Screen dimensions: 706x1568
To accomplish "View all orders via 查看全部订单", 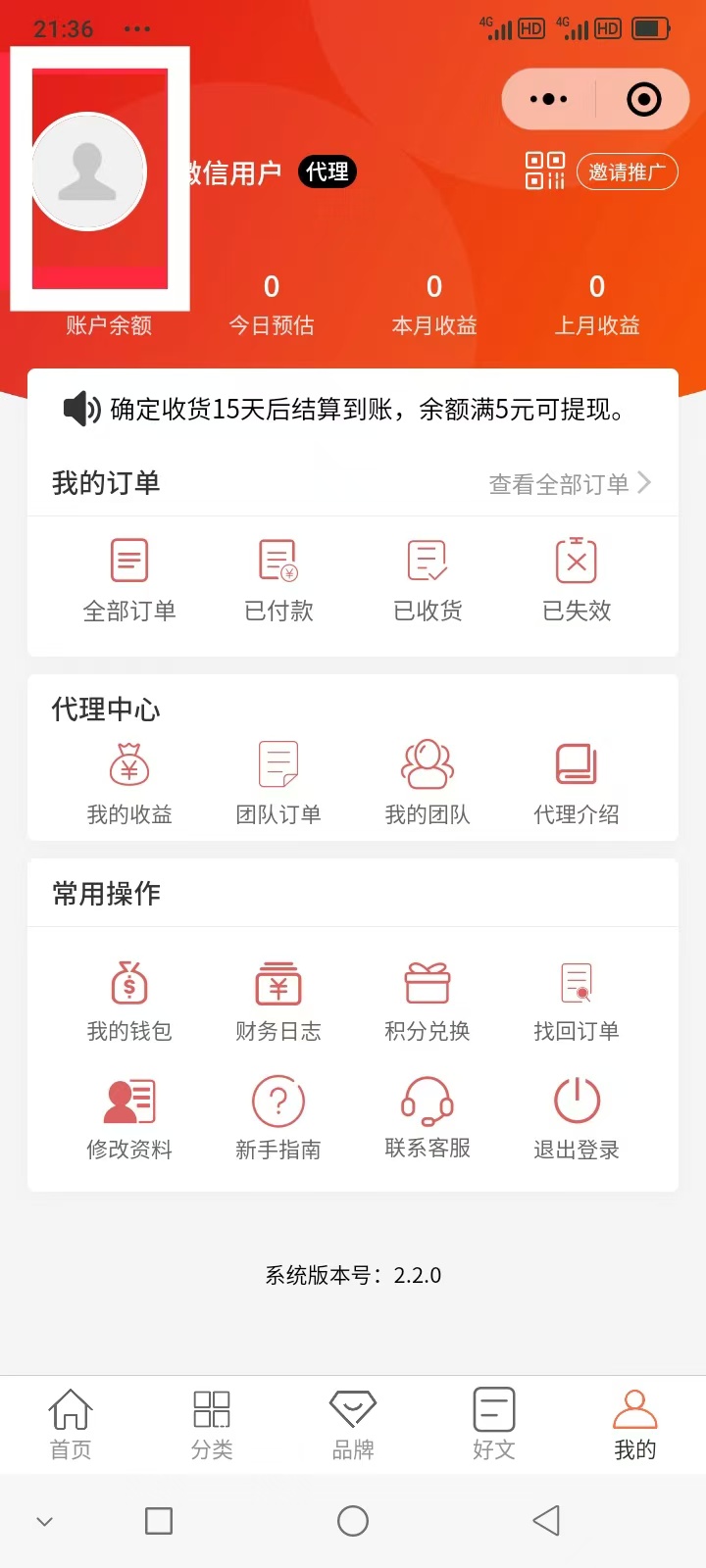I will [x=570, y=483].
